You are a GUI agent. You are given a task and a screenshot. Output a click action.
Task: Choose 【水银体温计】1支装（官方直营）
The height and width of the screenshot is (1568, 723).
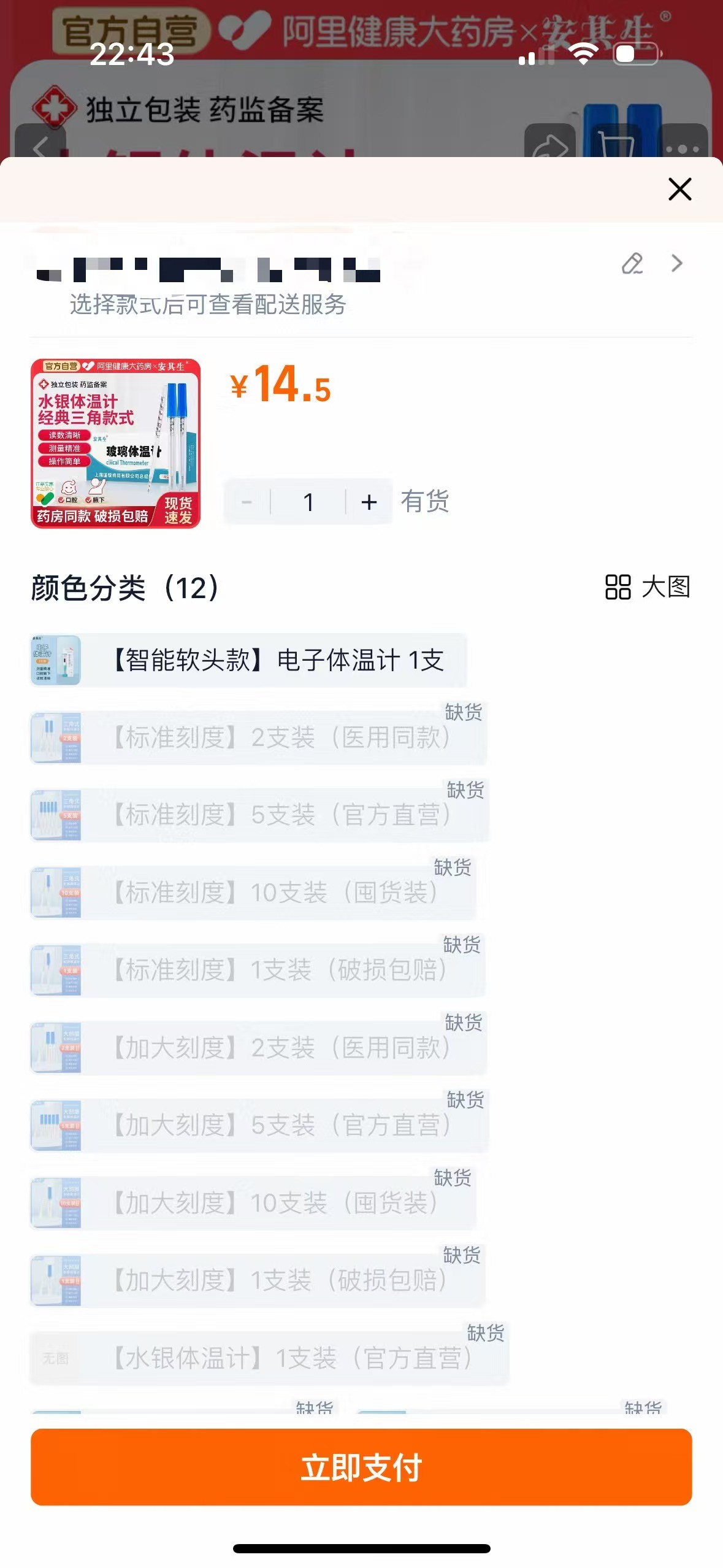click(x=269, y=1358)
